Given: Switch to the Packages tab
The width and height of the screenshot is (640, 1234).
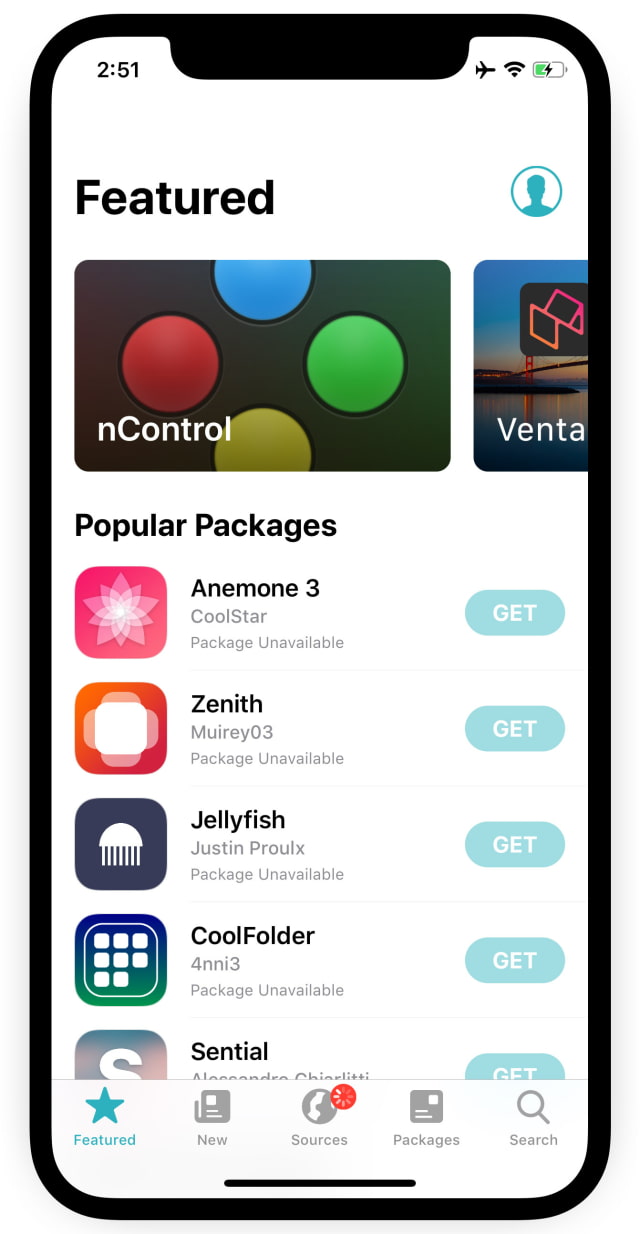Looking at the screenshot, I should 426,1118.
